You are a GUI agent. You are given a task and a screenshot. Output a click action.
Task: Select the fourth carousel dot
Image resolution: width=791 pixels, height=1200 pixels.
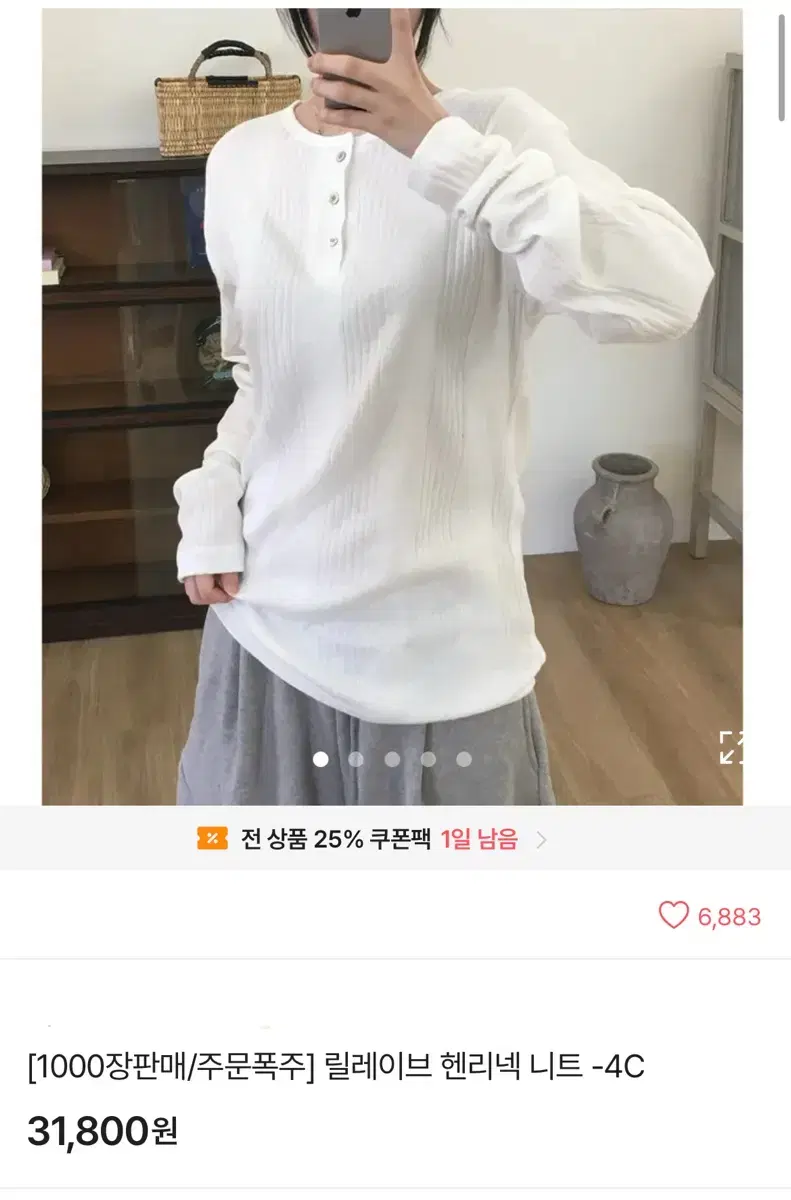click(426, 760)
